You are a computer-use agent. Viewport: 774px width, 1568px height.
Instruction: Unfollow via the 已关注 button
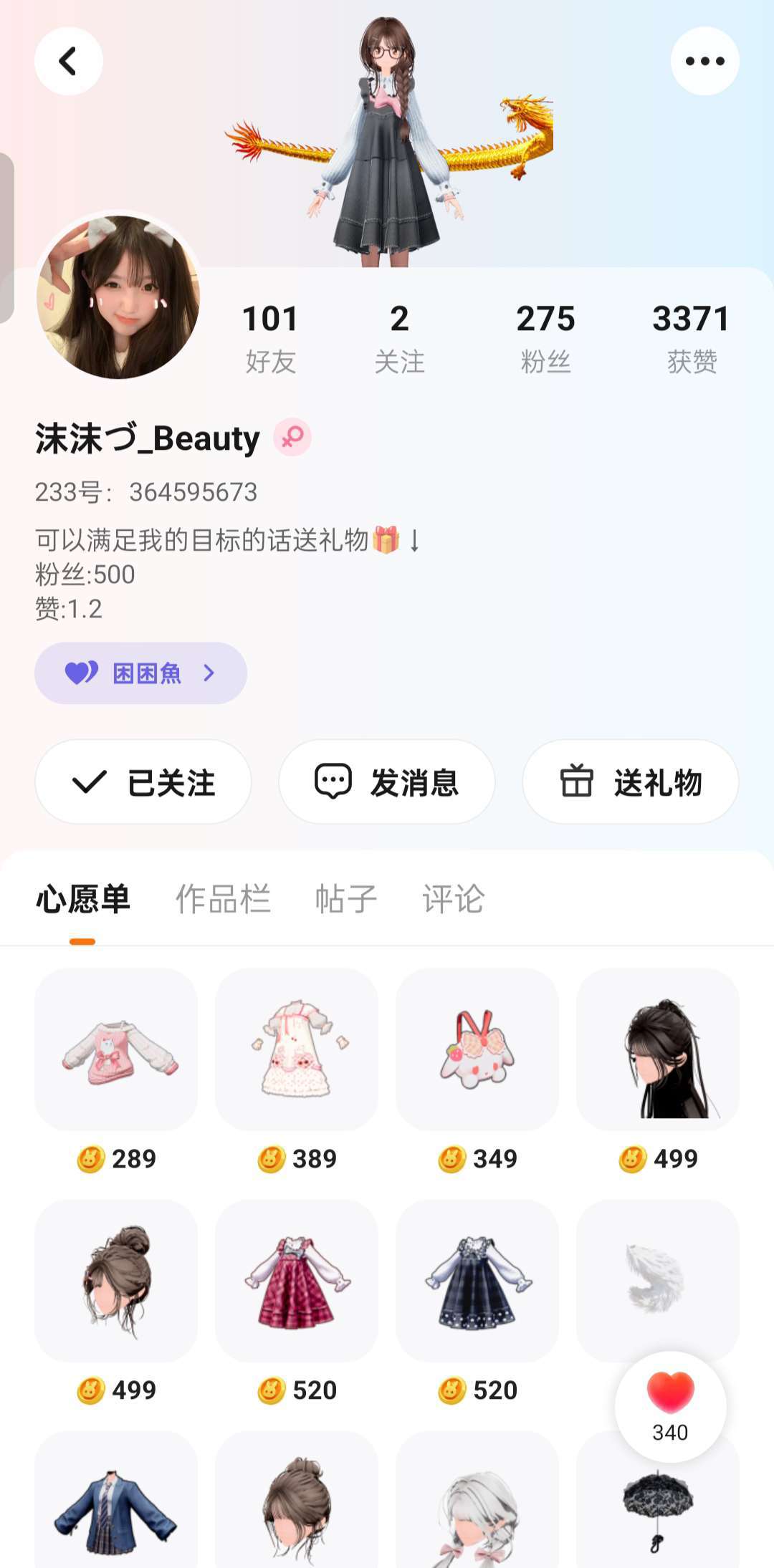[x=143, y=781]
